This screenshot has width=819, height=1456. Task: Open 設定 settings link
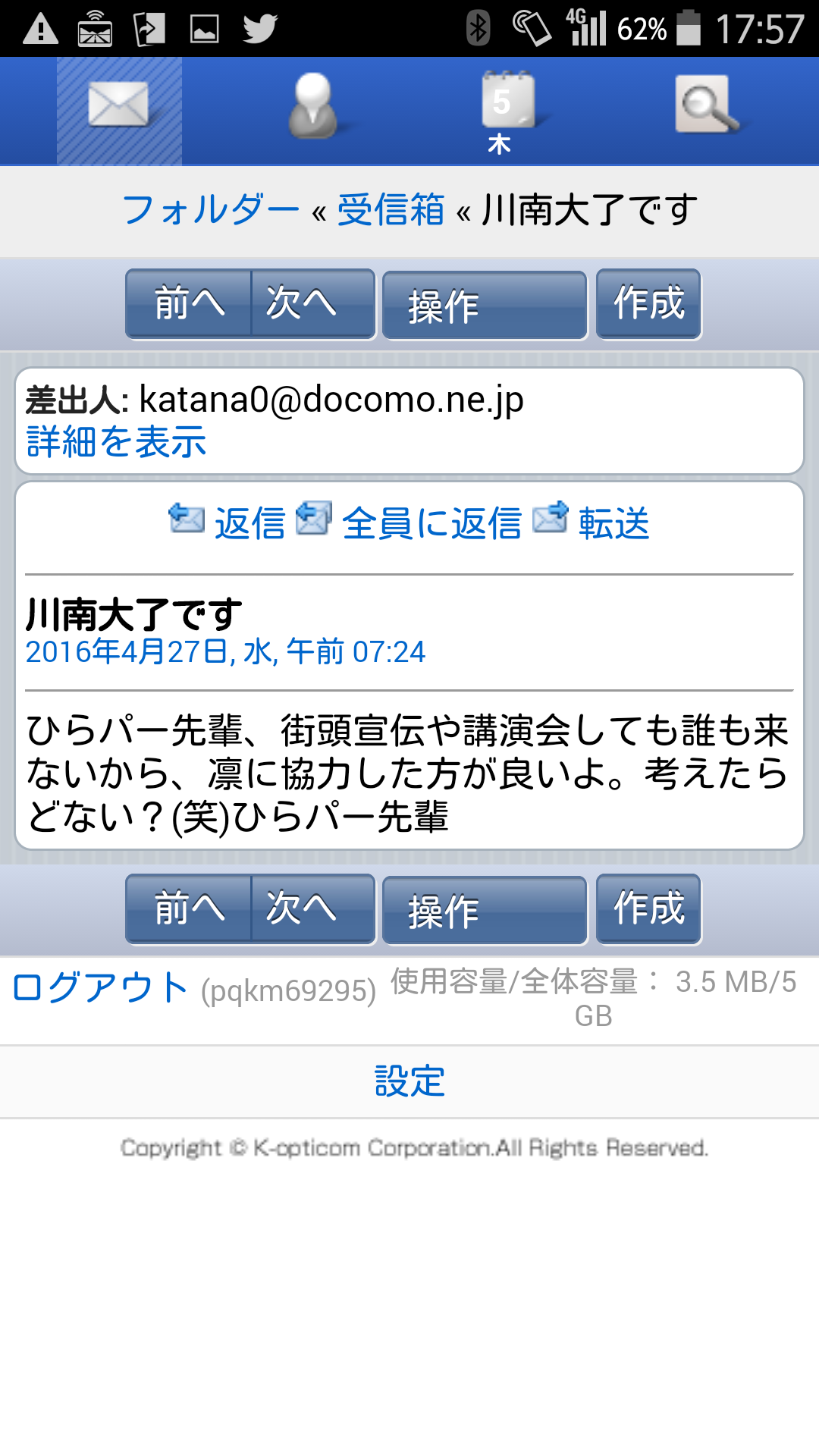[x=409, y=1081]
